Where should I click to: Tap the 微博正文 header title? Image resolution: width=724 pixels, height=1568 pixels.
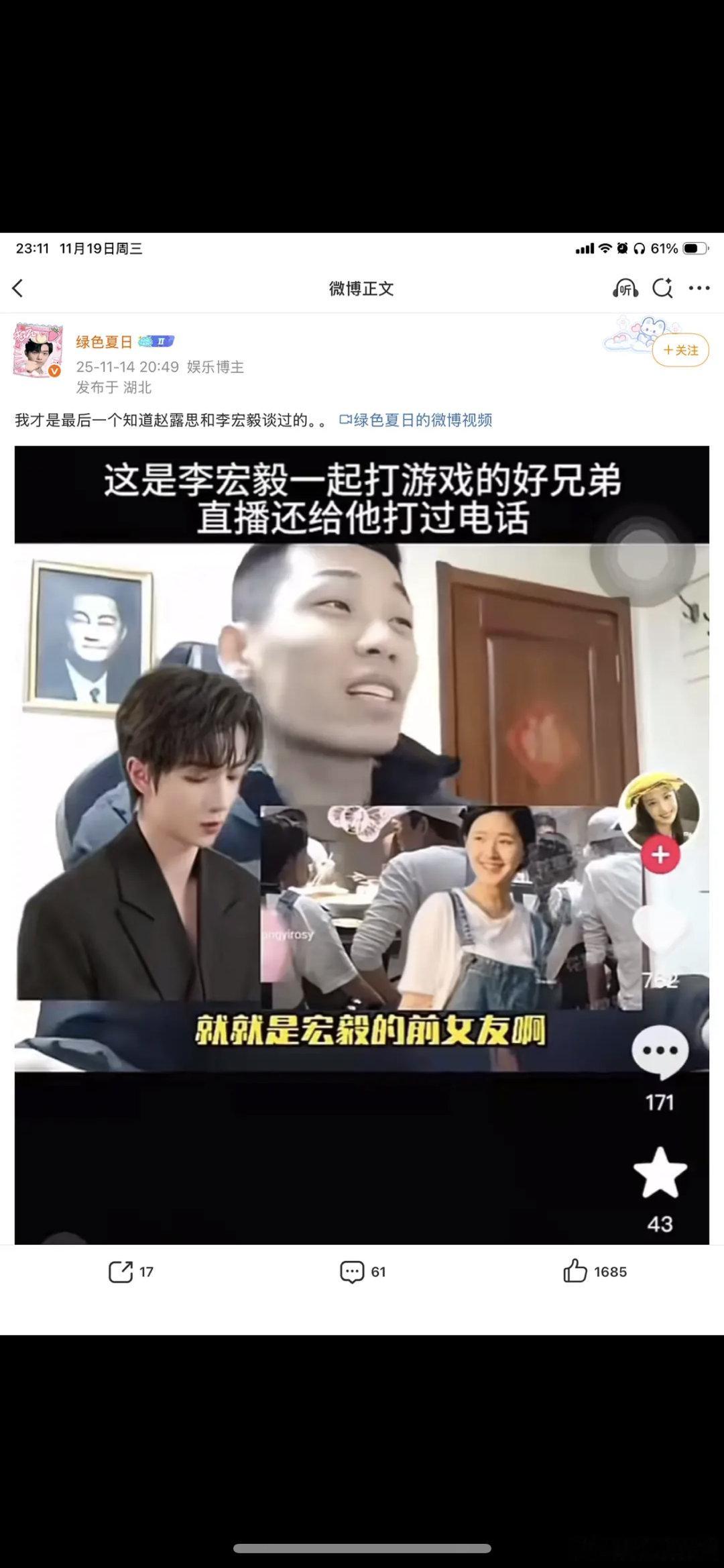click(x=362, y=289)
